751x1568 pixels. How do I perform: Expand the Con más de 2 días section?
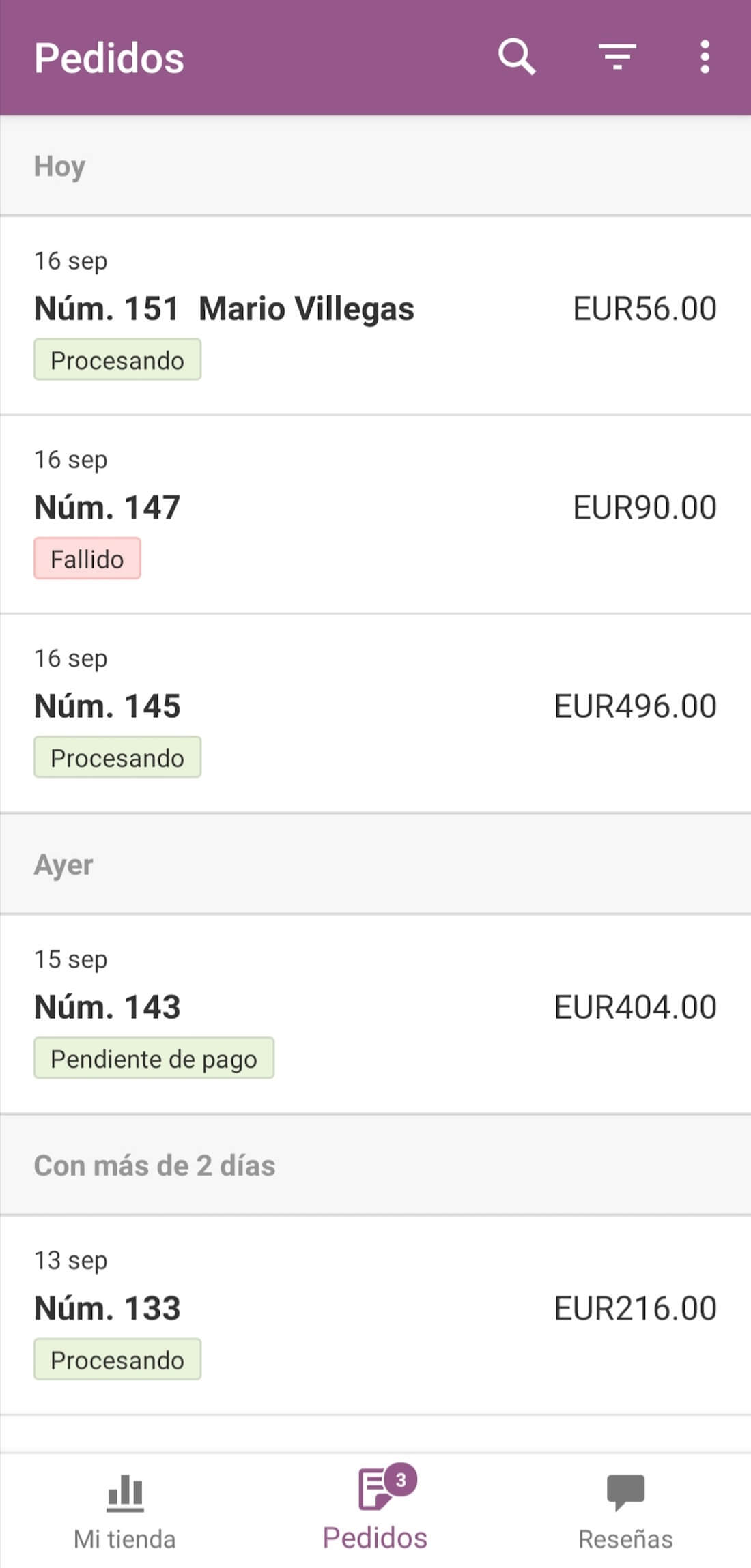(154, 1166)
